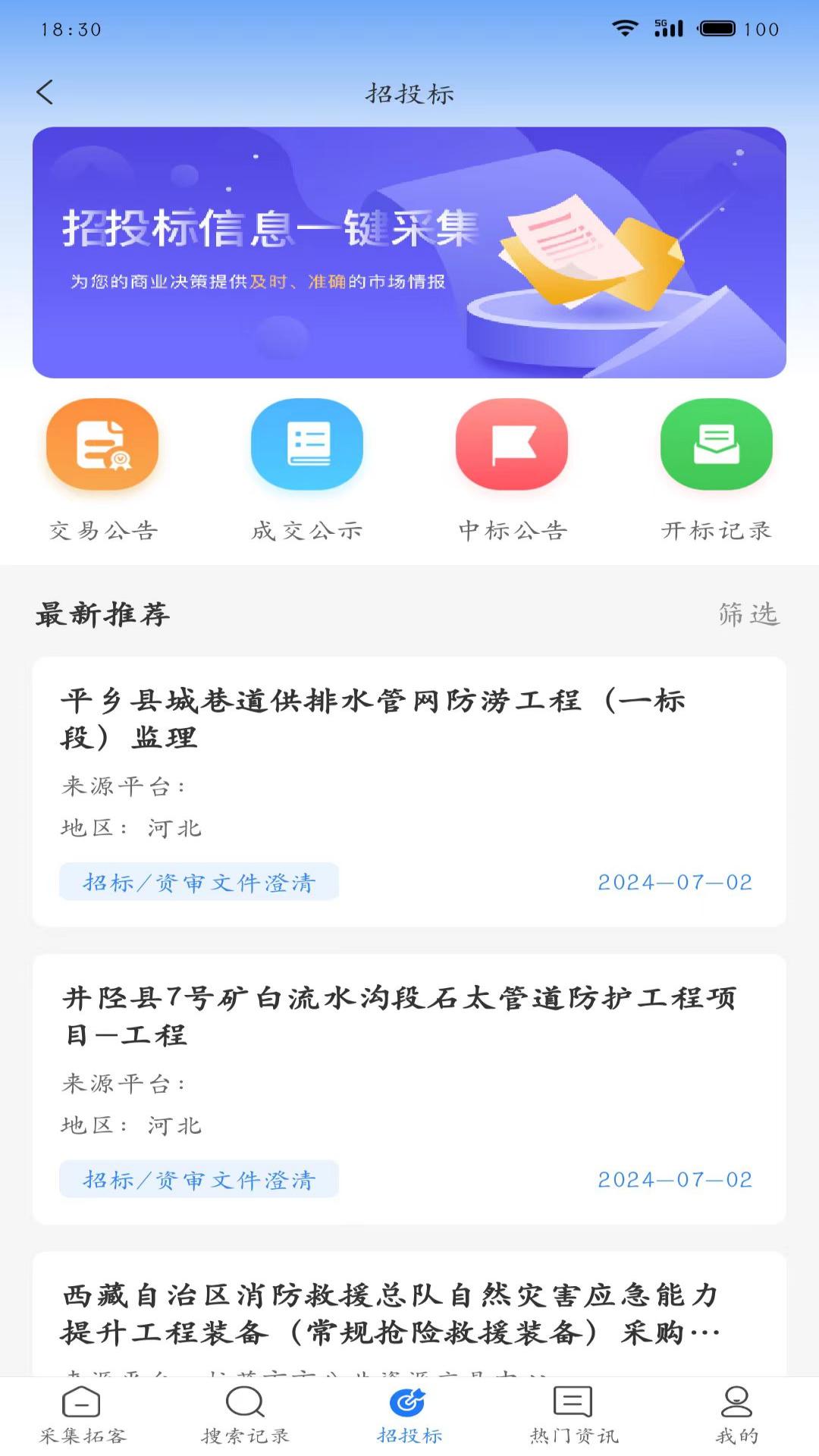The height and width of the screenshot is (1456, 819).
Task: Open the 开标记录 (bid opening records) icon
Action: point(717,445)
